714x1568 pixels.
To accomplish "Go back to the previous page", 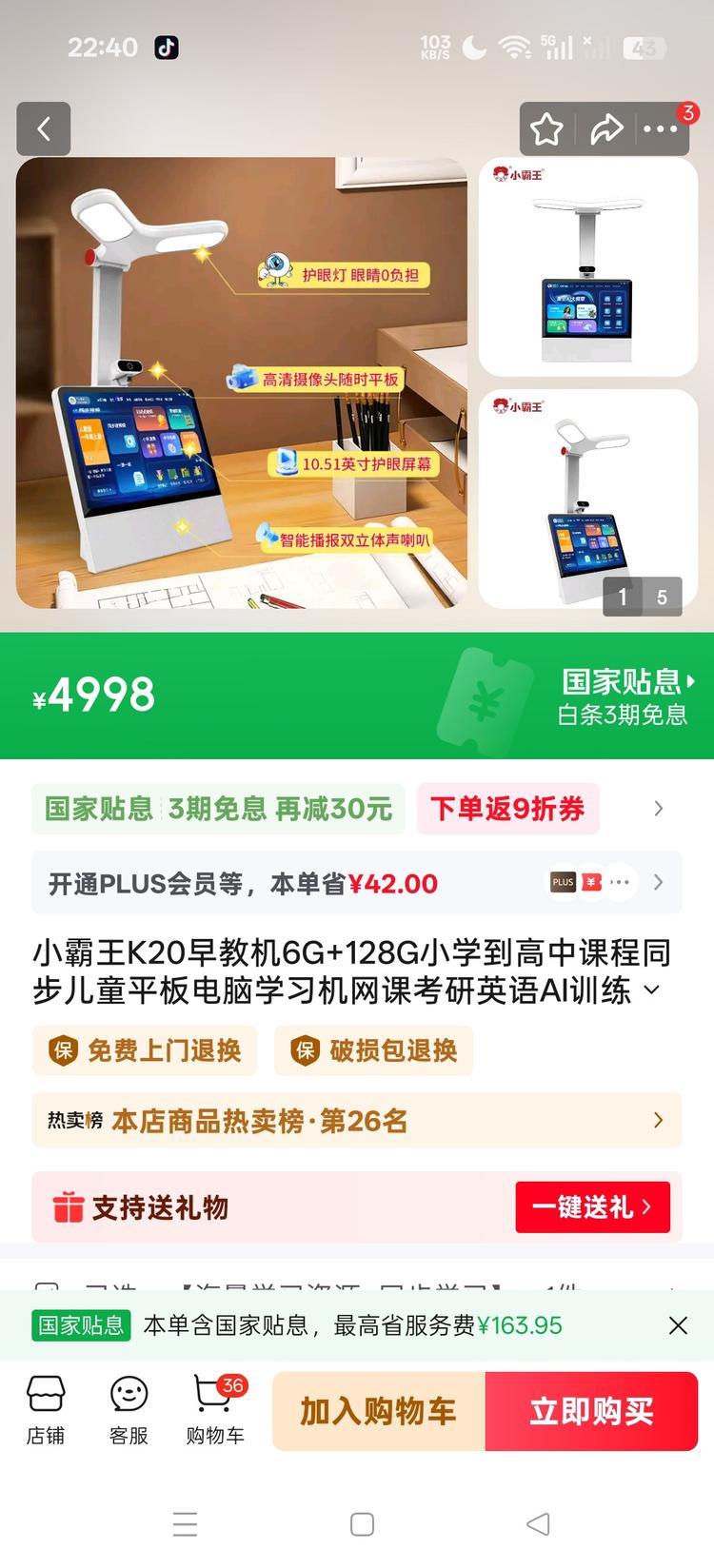I will pos(44,128).
